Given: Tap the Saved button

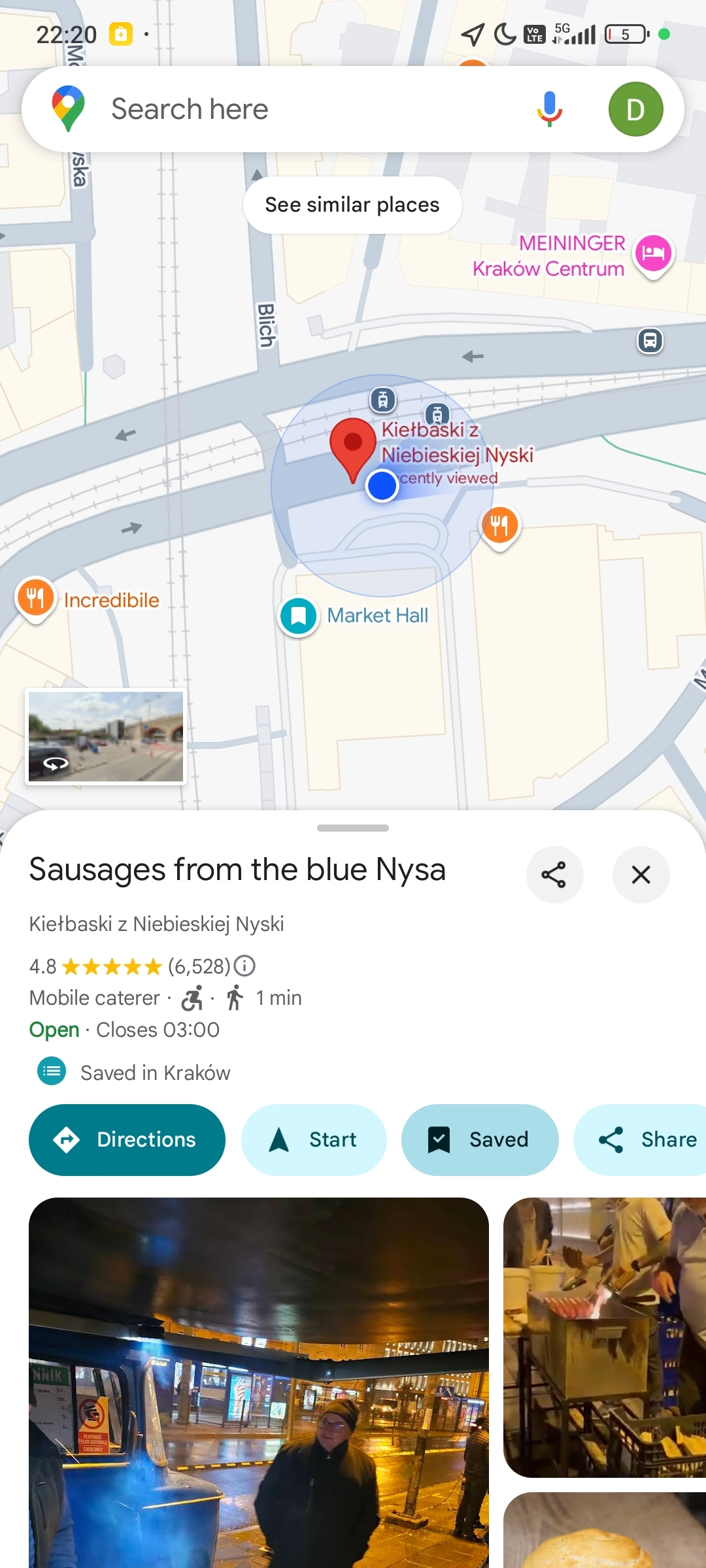Looking at the screenshot, I should [x=480, y=1140].
